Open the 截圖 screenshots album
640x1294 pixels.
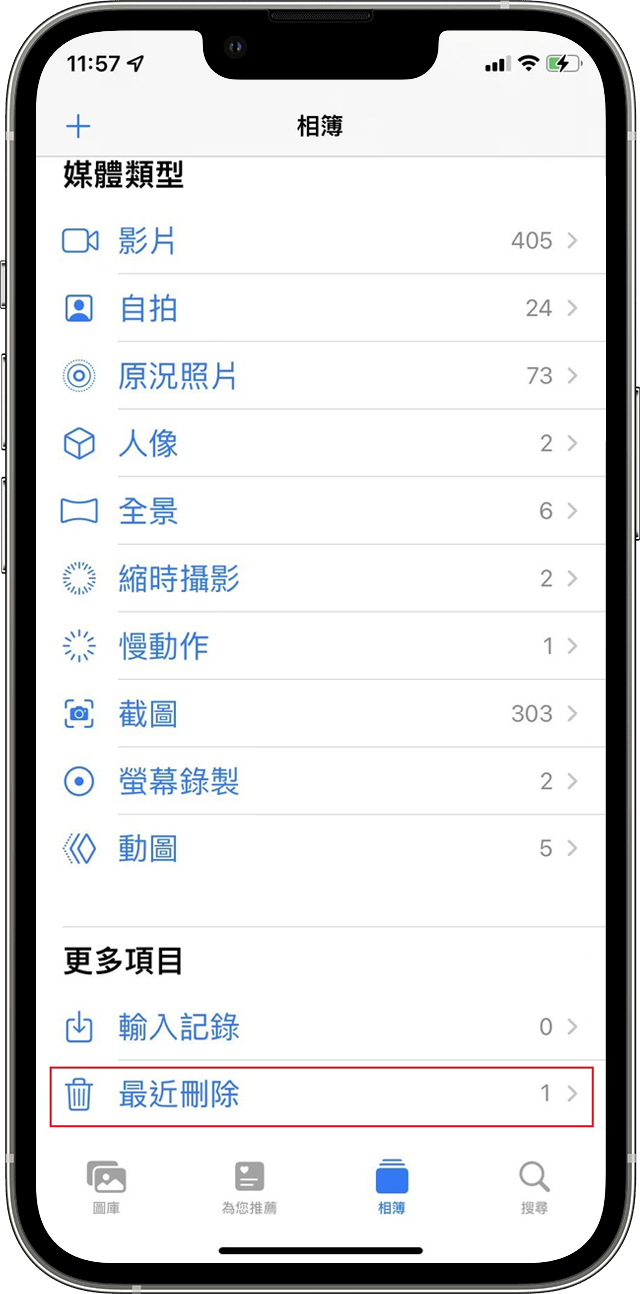click(x=320, y=714)
